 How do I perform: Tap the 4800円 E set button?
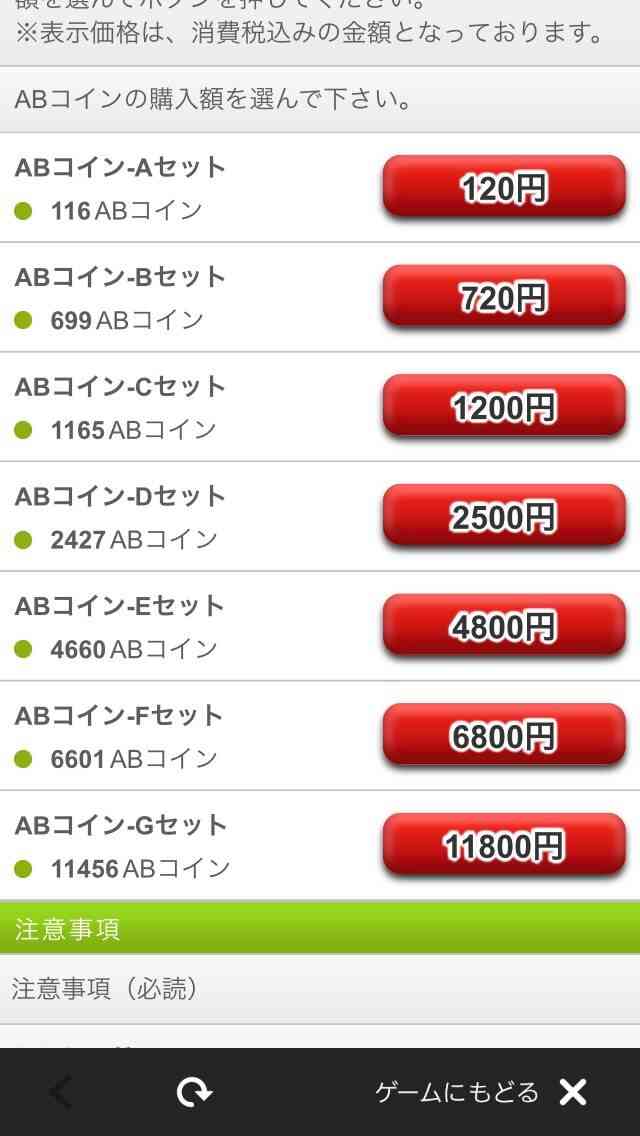point(504,625)
